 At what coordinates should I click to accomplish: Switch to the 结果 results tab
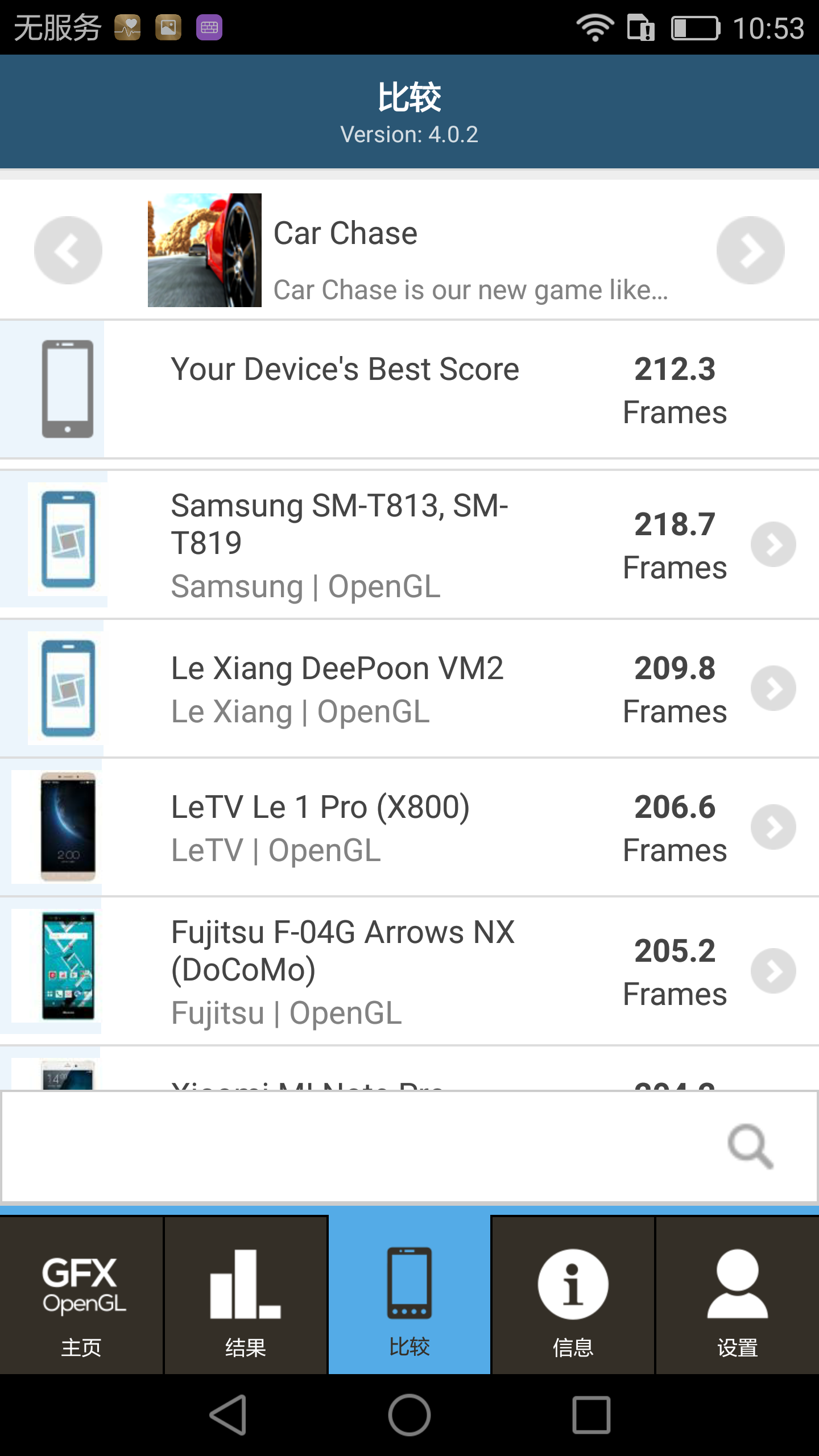click(246, 1295)
